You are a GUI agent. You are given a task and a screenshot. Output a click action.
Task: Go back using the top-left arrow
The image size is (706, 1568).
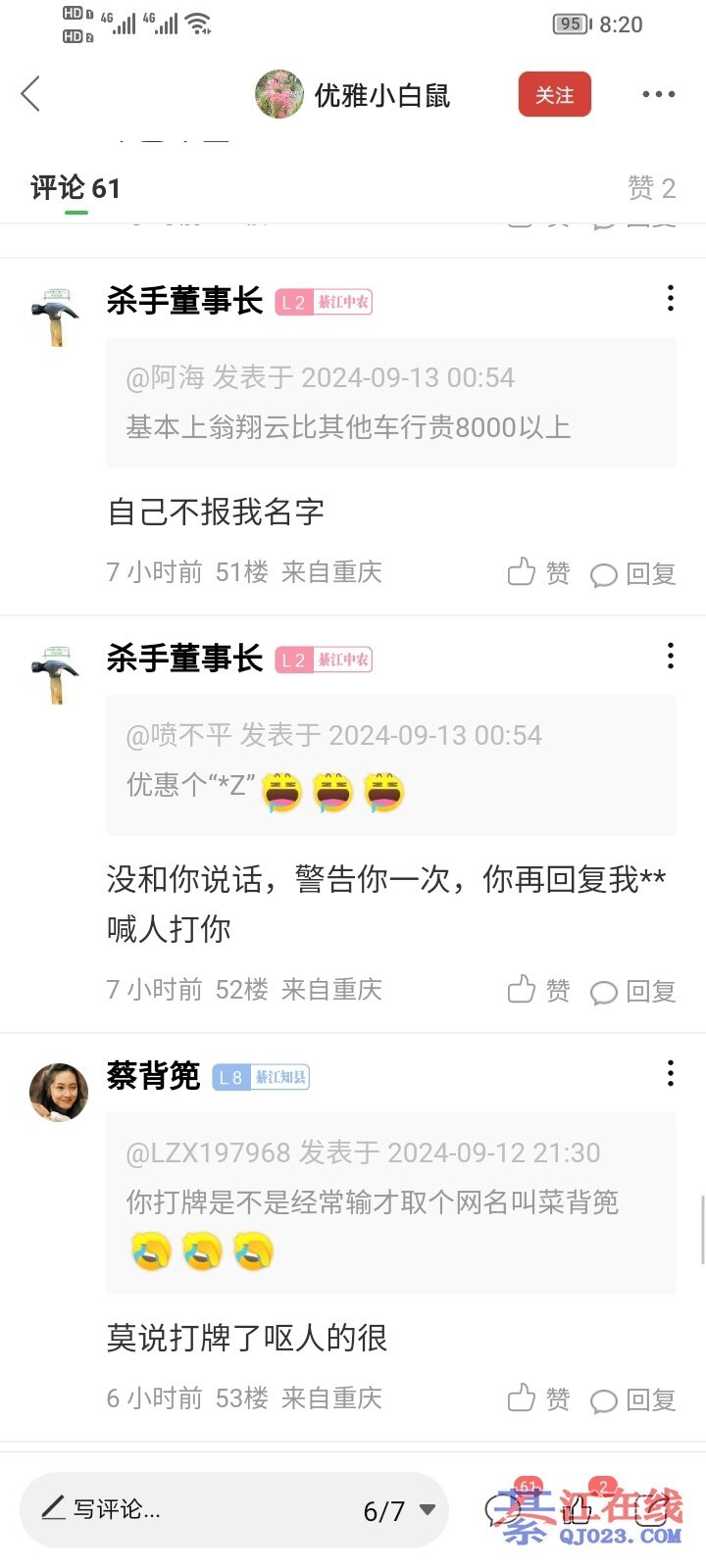pos(30,94)
